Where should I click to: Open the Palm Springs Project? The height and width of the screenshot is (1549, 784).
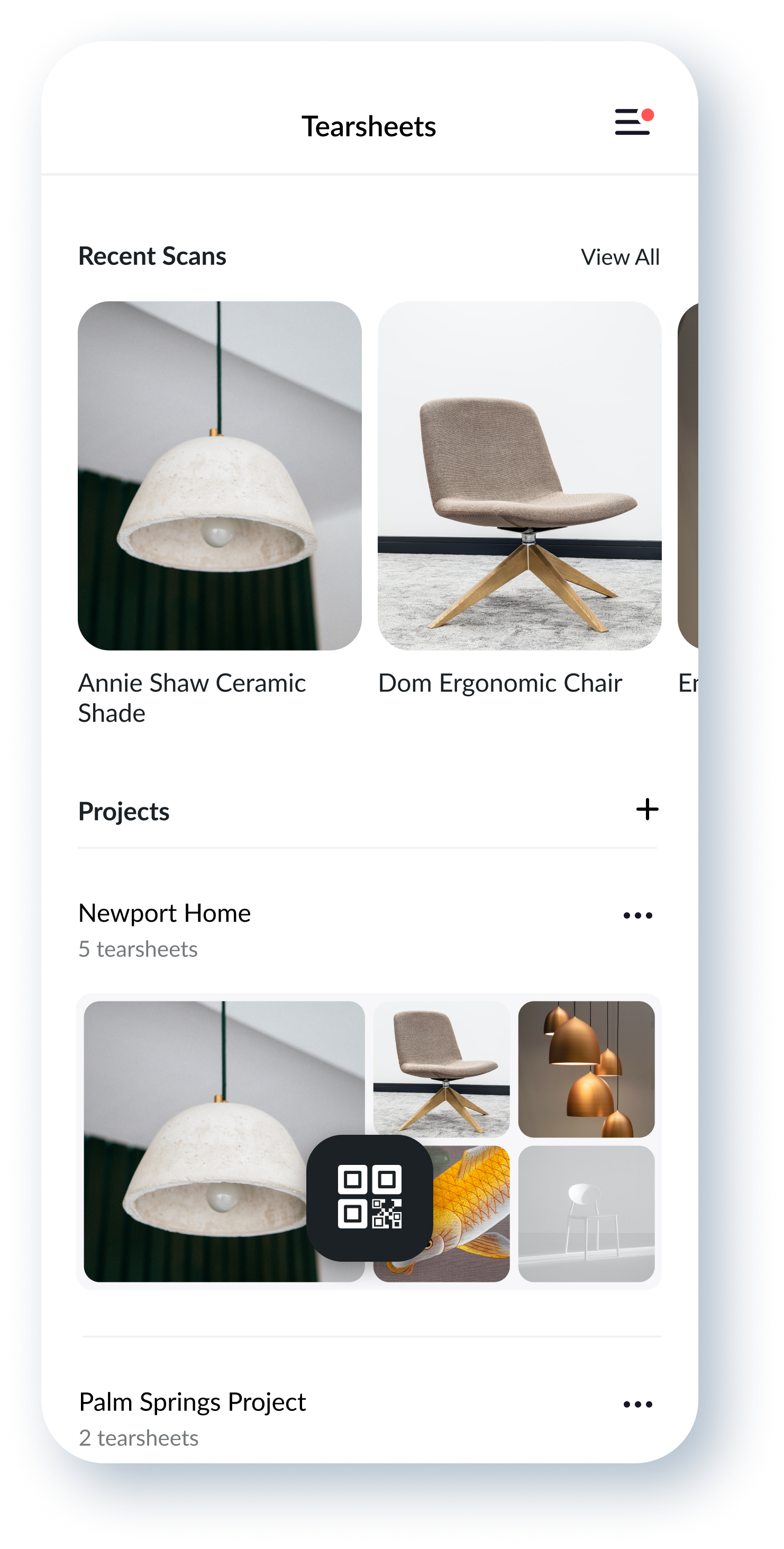click(193, 1402)
